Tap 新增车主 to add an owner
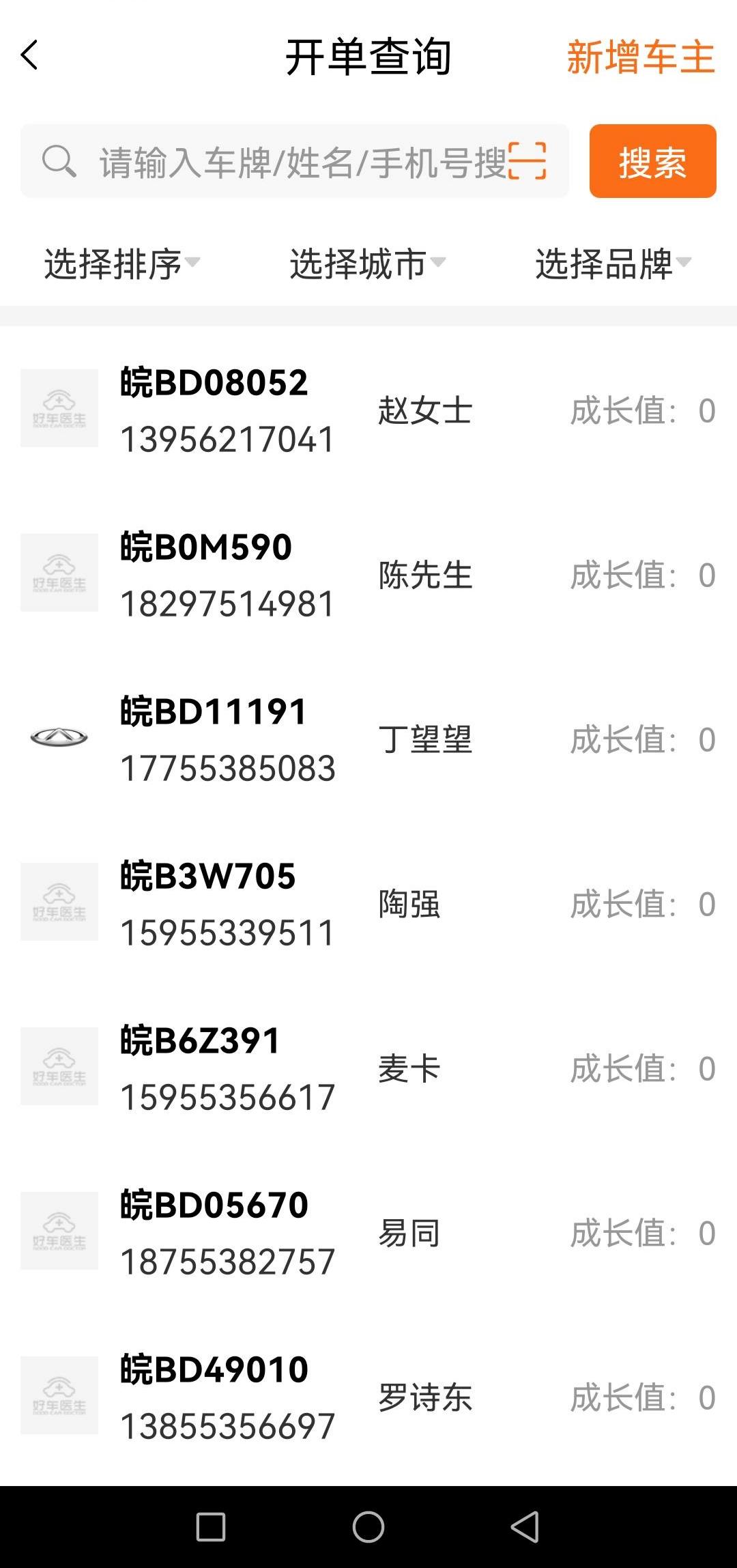This screenshot has height=1568, width=737. click(x=640, y=57)
